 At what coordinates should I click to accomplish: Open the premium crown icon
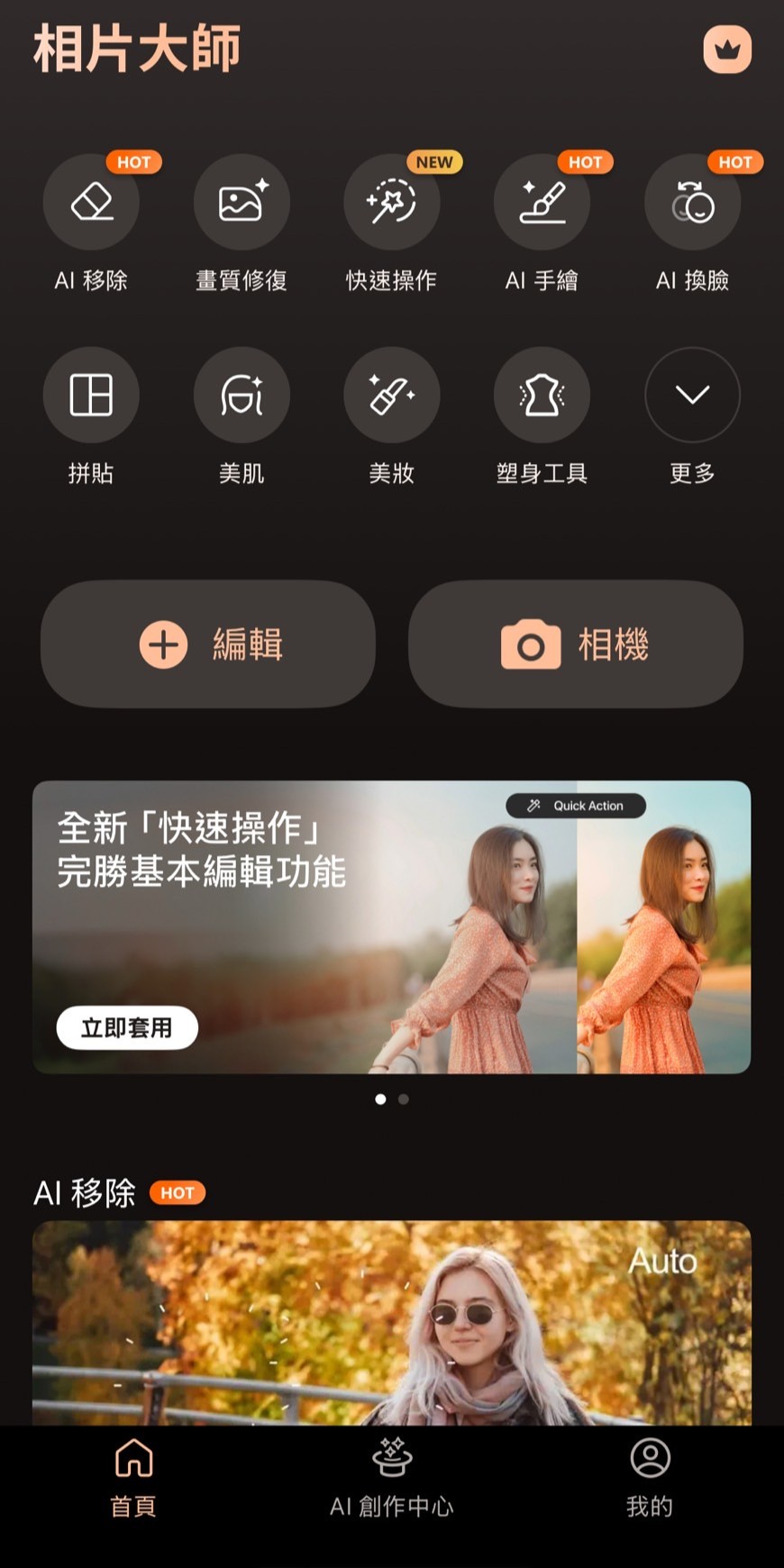(727, 50)
